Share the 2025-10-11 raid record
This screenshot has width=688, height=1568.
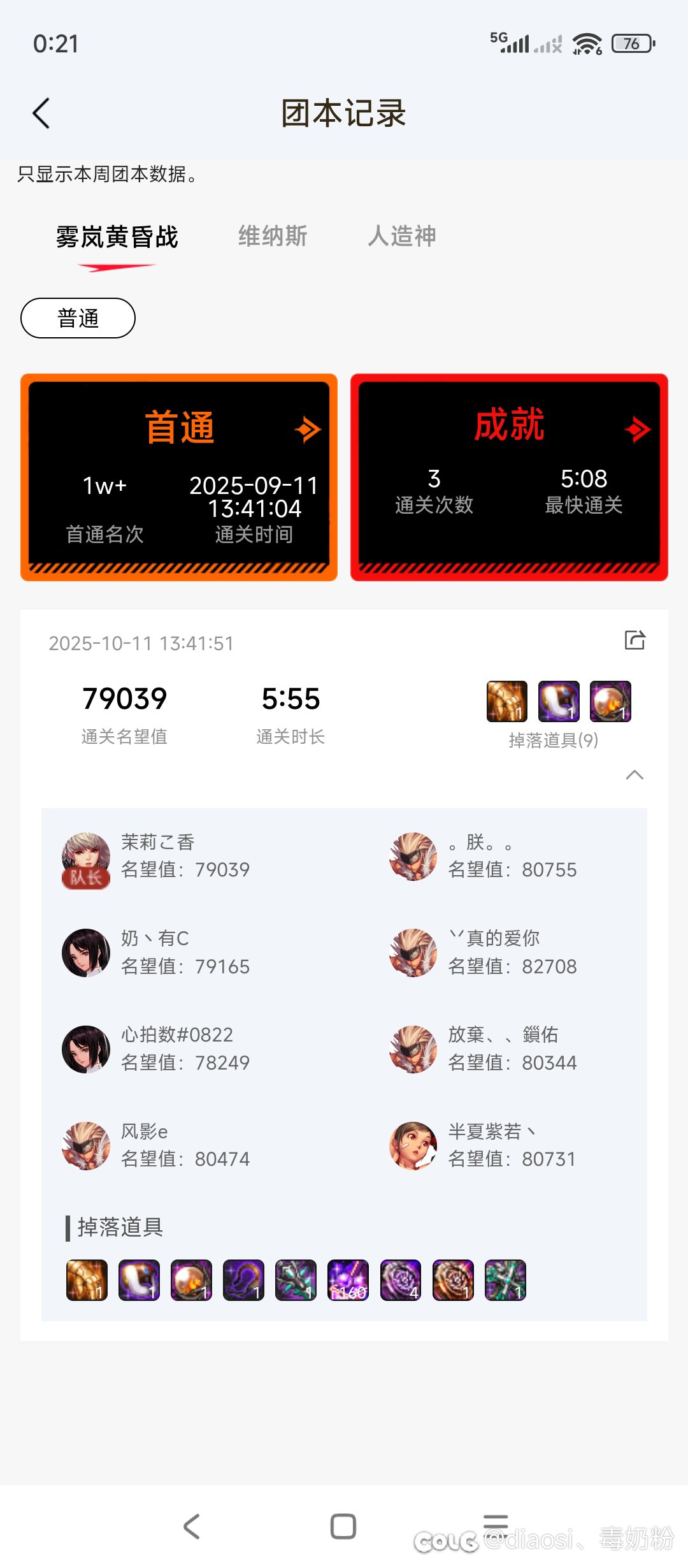[x=634, y=640]
